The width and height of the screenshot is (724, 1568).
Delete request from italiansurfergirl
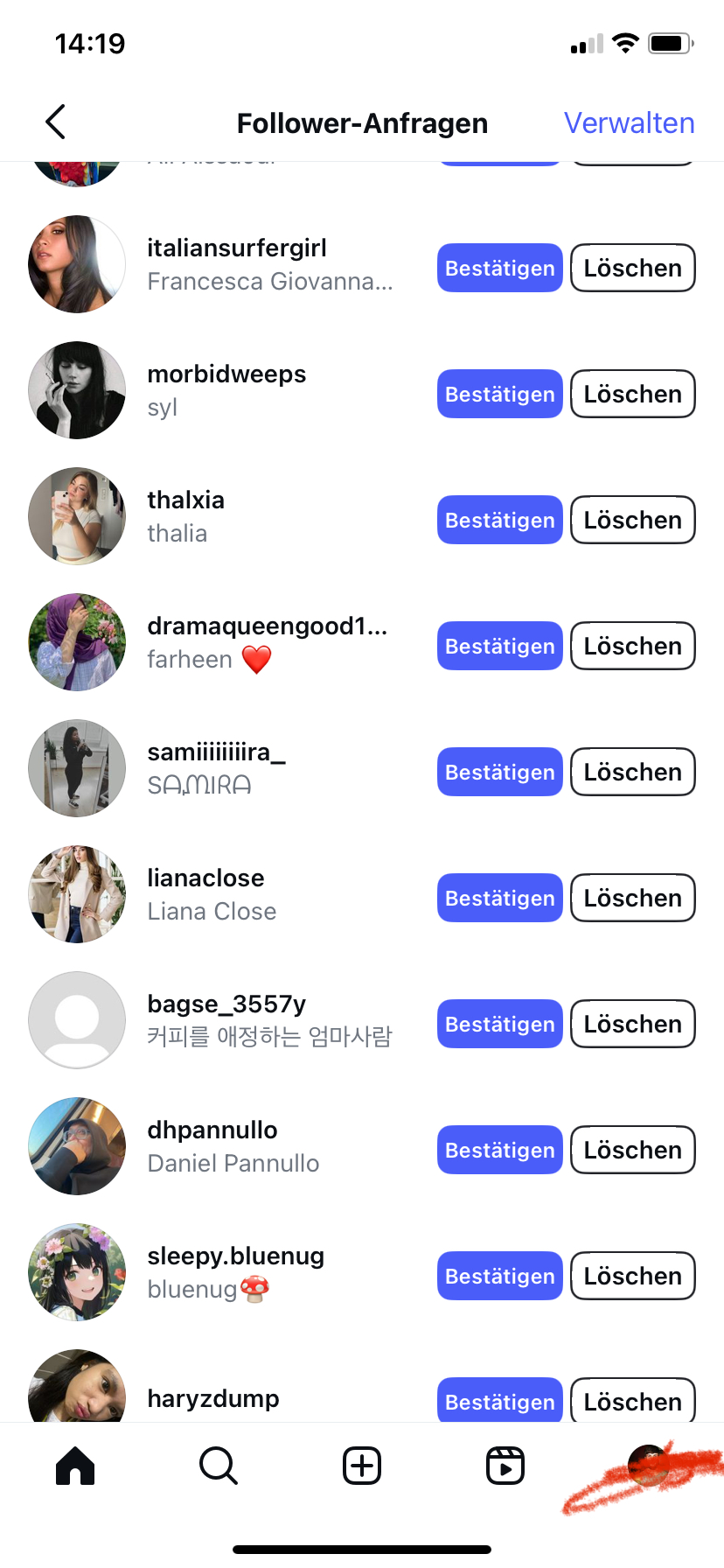632,268
